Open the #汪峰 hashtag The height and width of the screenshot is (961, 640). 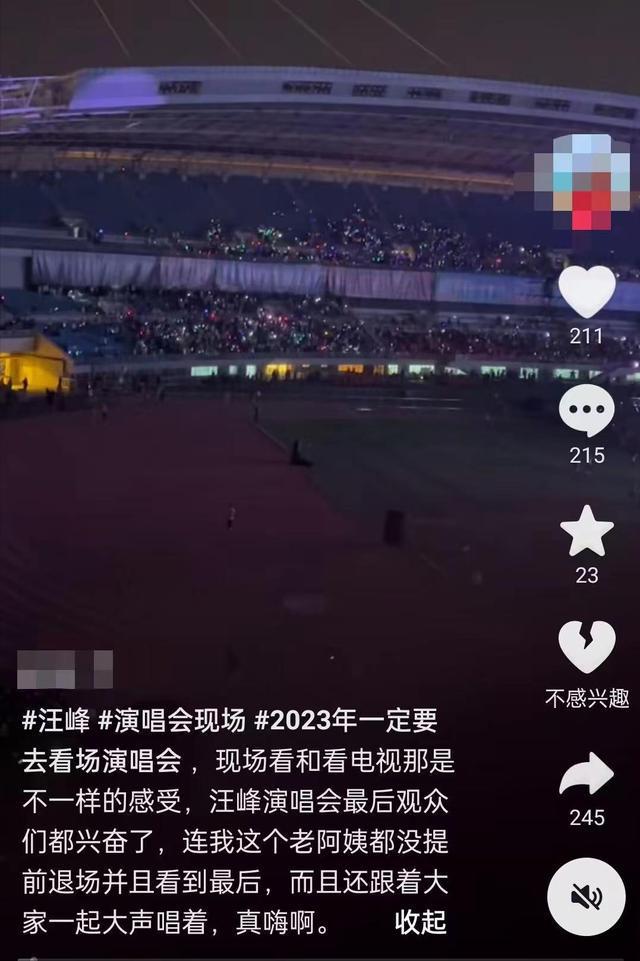(x=56, y=721)
